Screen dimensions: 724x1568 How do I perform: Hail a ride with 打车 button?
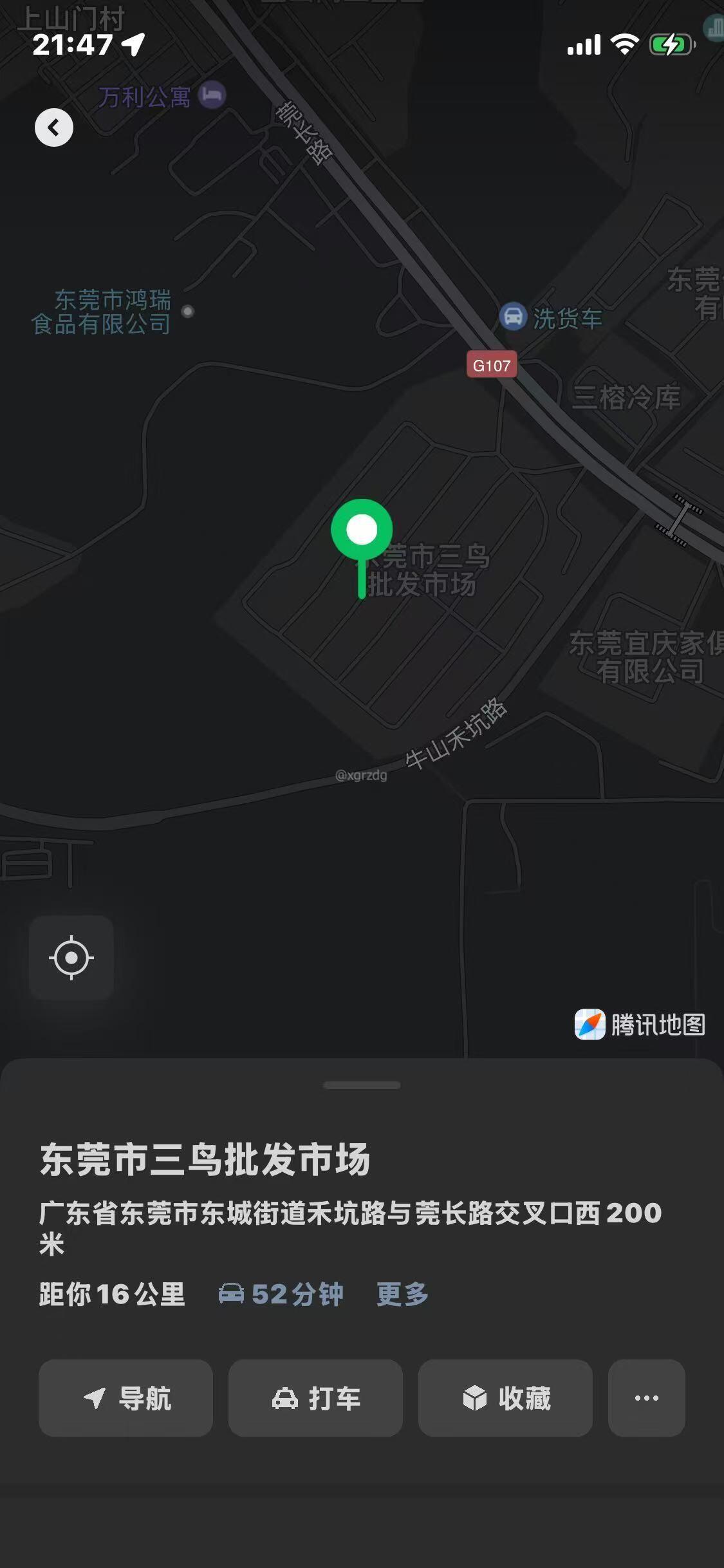click(315, 1398)
